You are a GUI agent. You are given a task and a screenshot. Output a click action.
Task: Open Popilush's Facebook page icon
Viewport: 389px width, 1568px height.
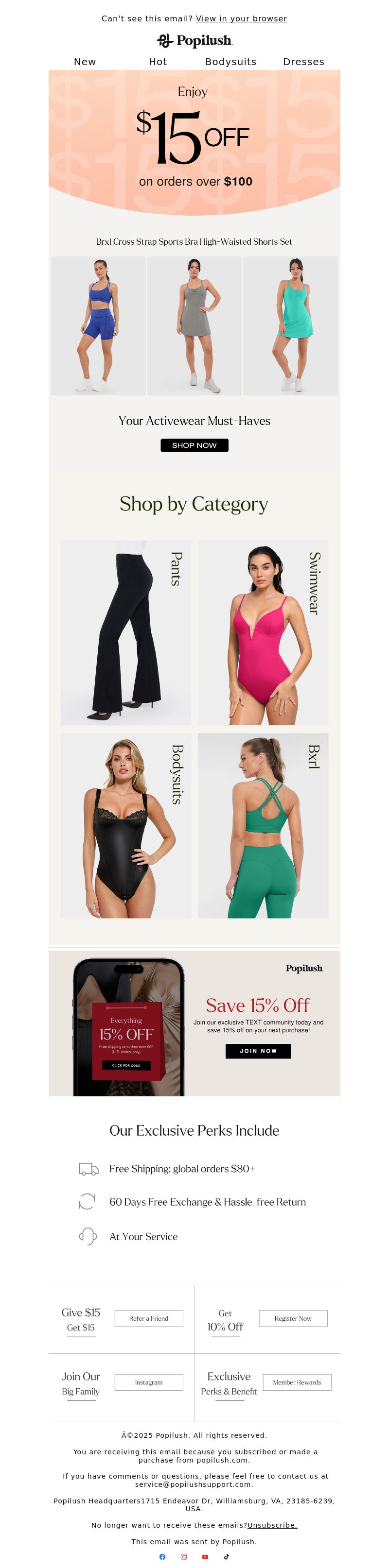pos(162,1556)
